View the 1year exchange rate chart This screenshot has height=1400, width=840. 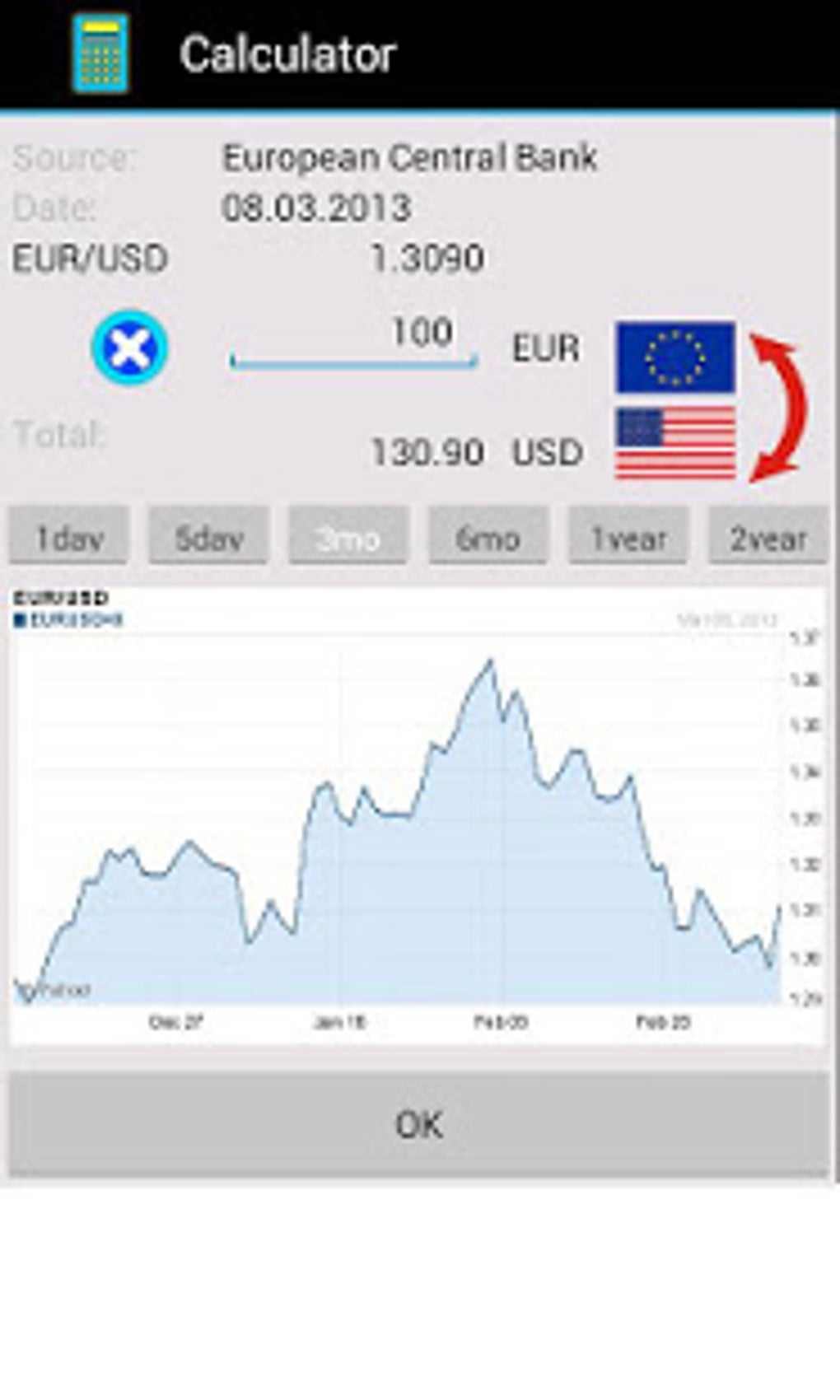pyautogui.click(x=628, y=536)
